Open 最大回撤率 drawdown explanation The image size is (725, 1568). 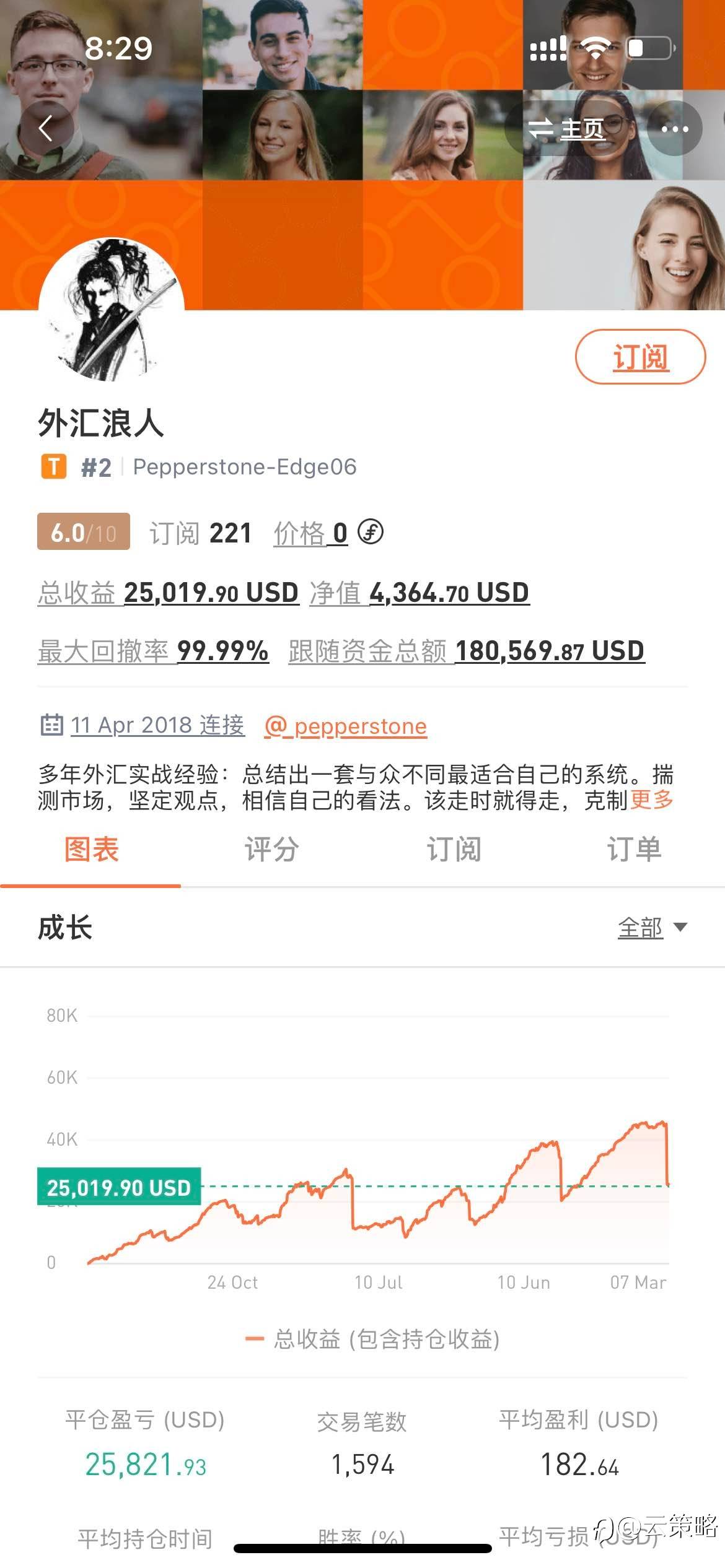(x=153, y=651)
